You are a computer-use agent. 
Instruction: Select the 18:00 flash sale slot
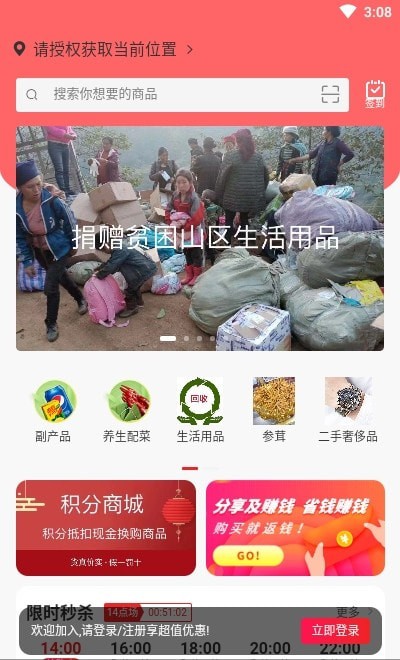click(200, 648)
